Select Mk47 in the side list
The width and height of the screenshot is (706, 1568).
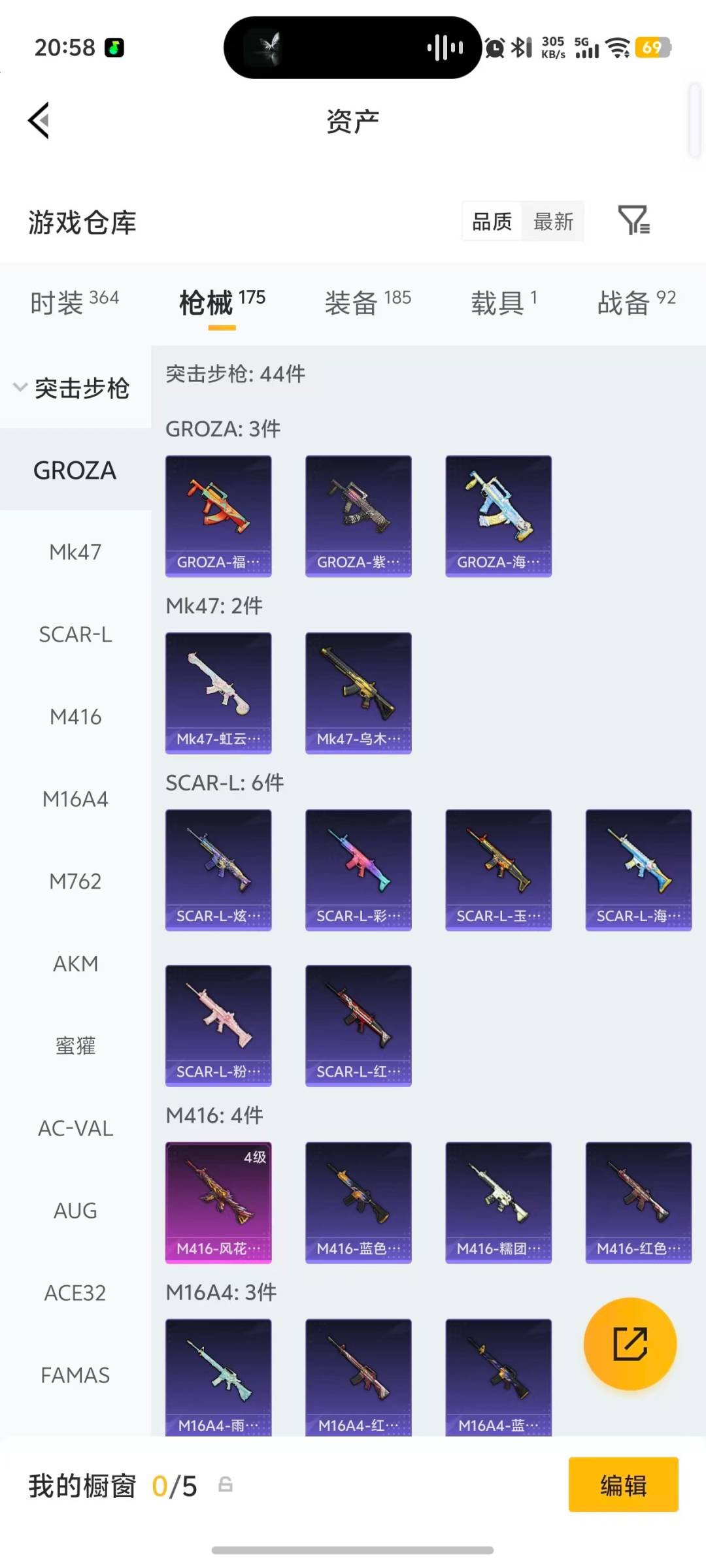75,552
